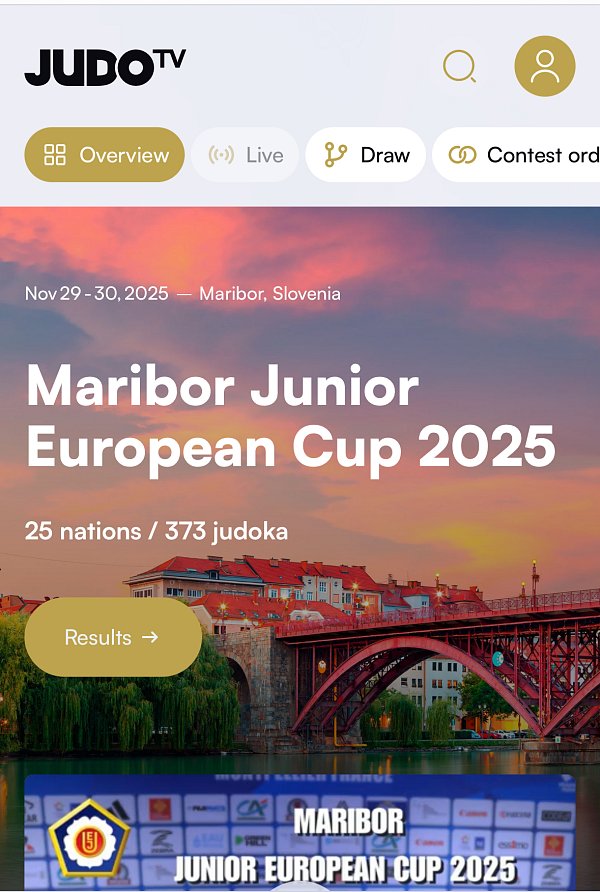This screenshot has width=600, height=892.
Task: Open the Contest order tab
Action: tap(520, 155)
